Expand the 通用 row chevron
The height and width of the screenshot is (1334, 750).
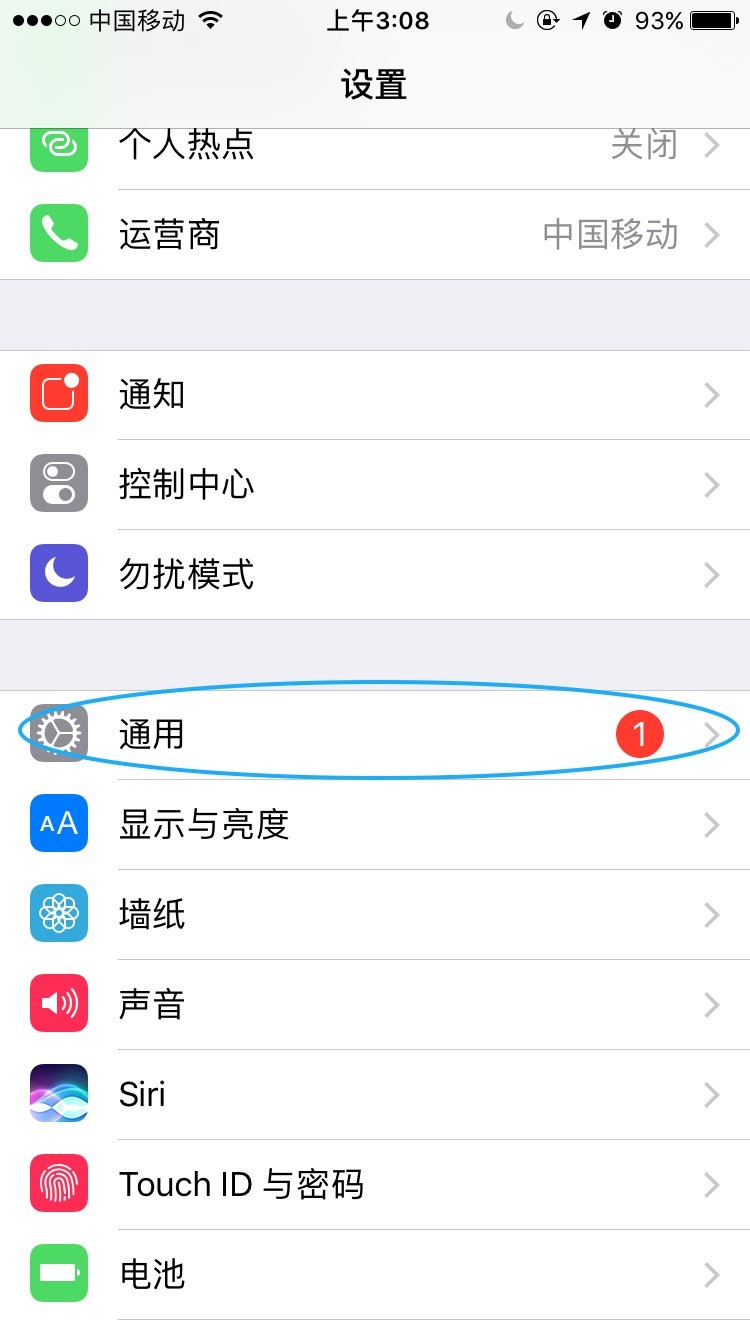(711, 733)
